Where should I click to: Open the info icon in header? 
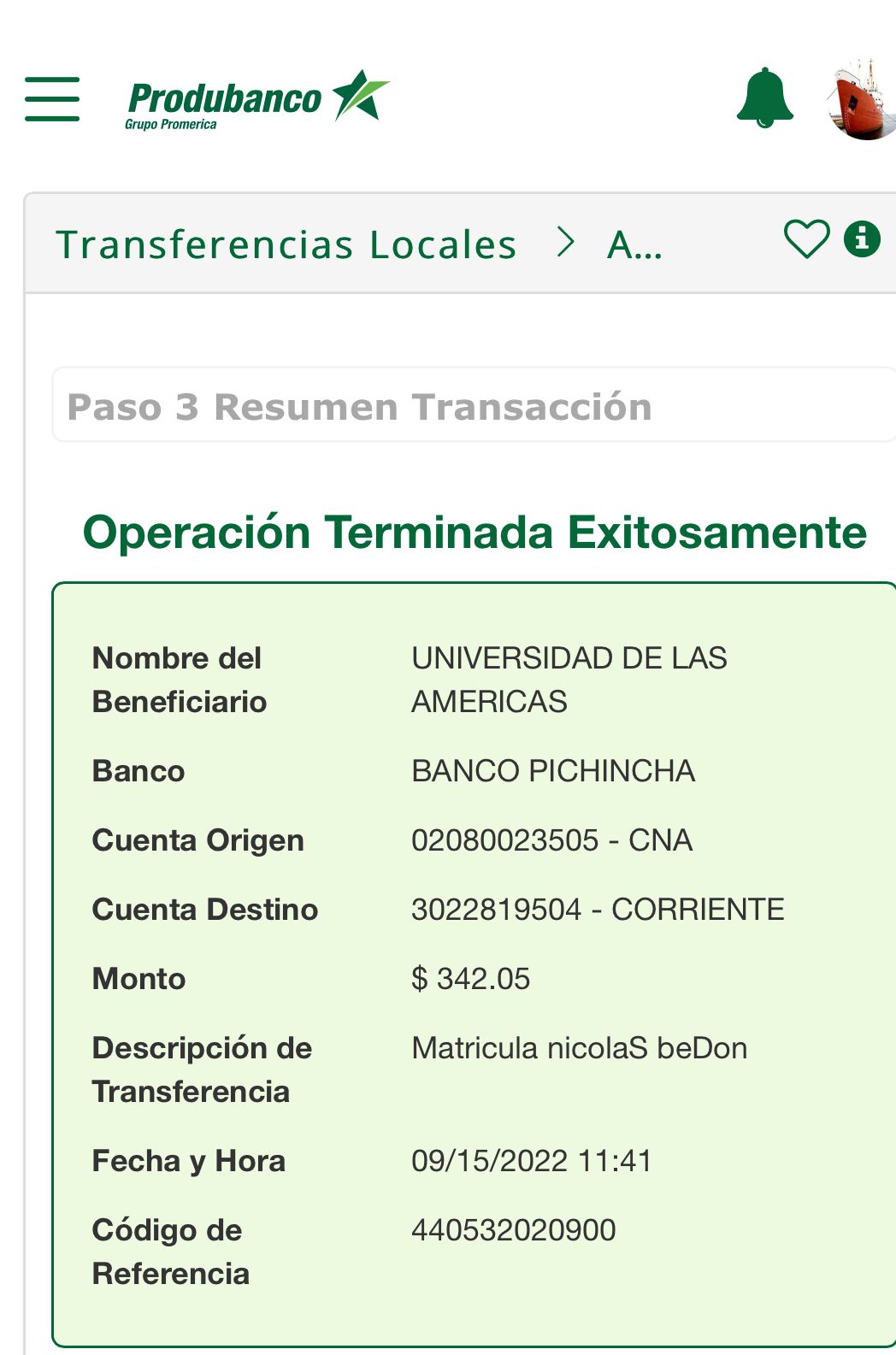(862, 239)
